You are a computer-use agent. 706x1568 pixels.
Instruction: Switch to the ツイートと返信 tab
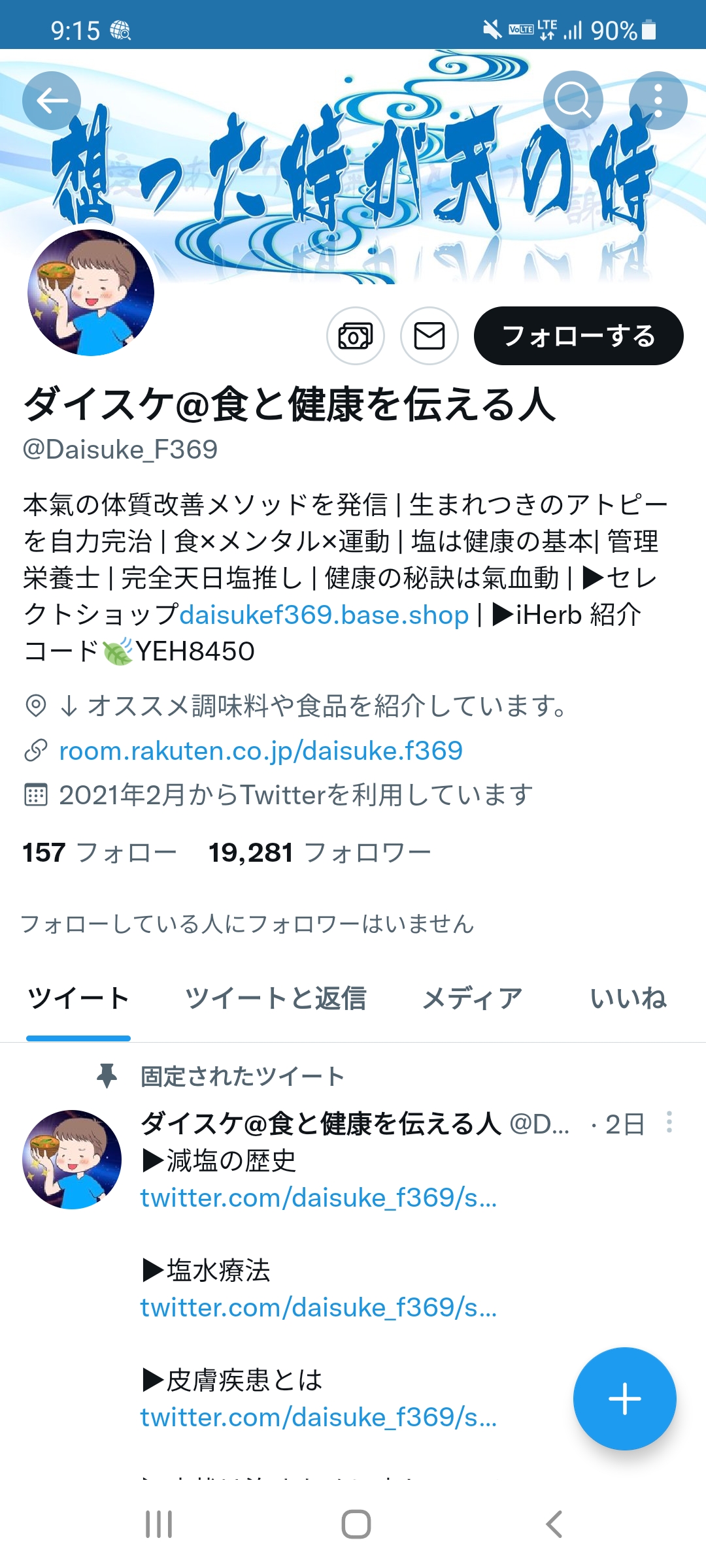(x=276, y=999)
